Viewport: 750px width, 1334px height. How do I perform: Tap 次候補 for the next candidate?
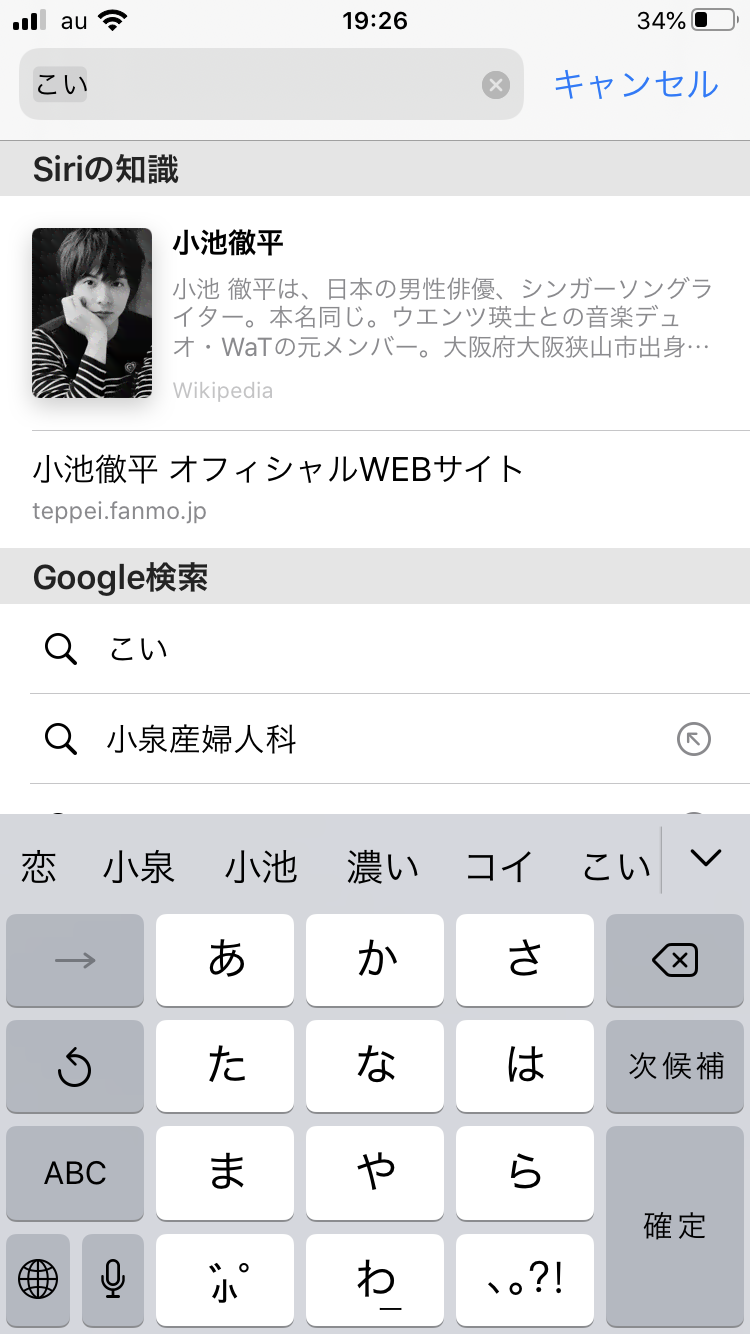(675, 1066)
